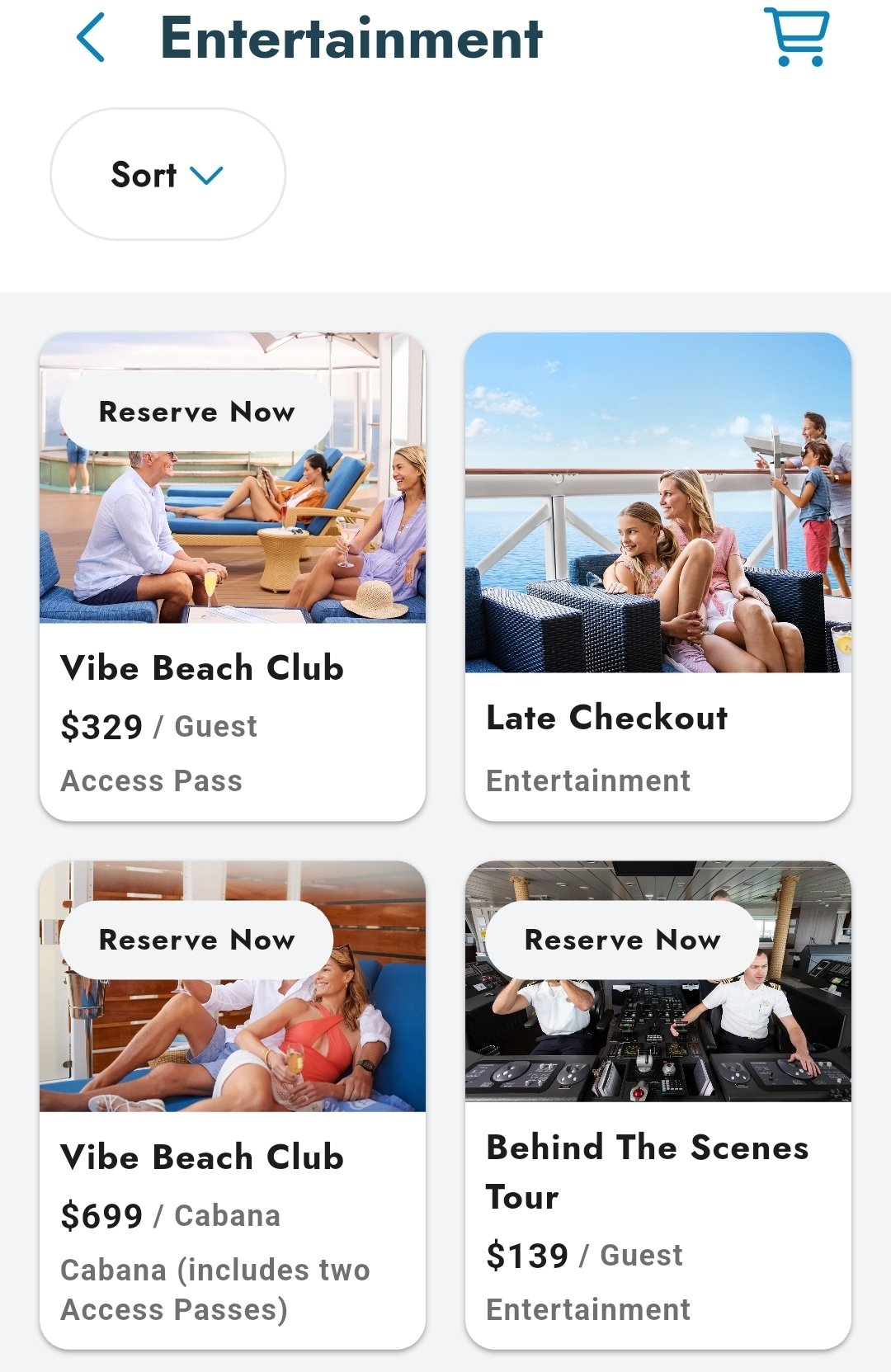Open the shopping cart
Screen dimensions: 891x1372
pyautogui.click(x=796, y=37)
